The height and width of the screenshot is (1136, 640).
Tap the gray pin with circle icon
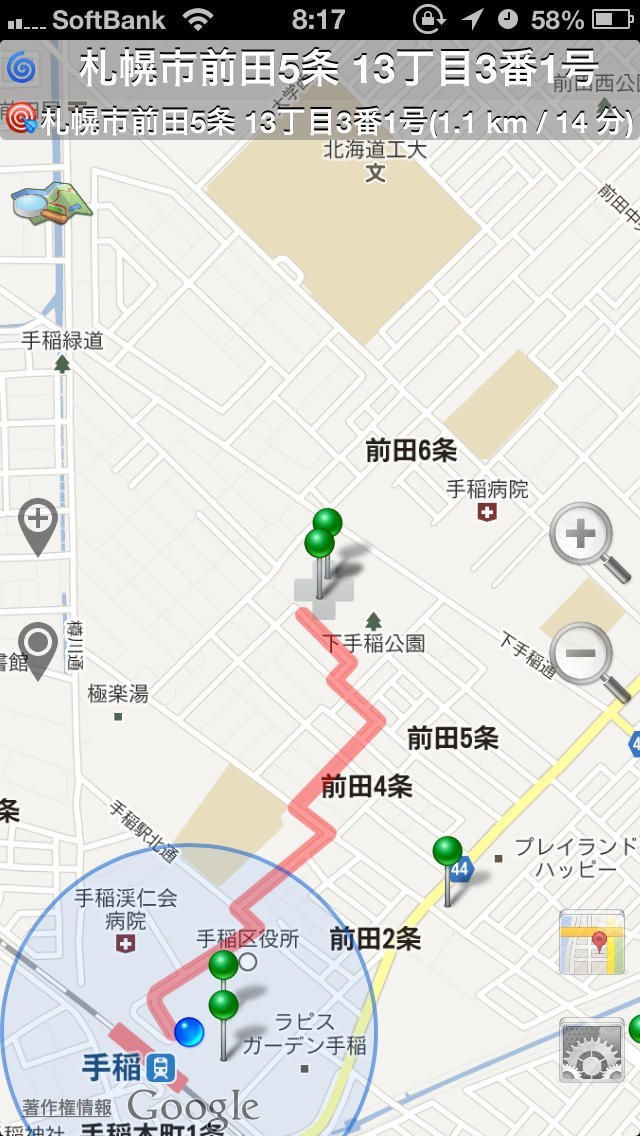(38, 647)
